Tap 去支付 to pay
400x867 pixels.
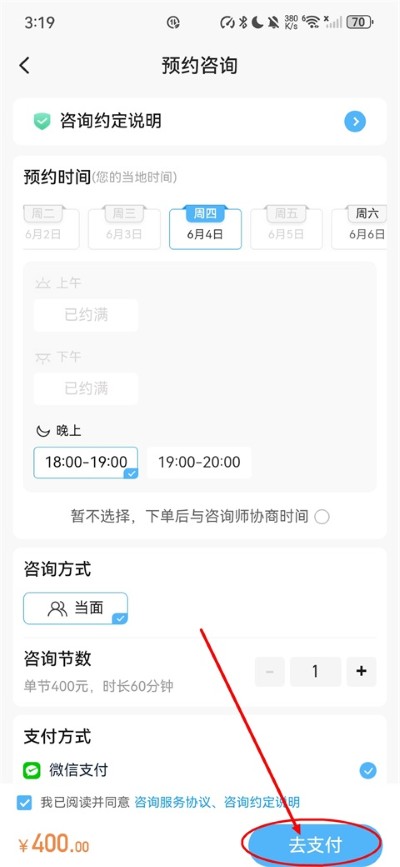(x=313, y=844)
